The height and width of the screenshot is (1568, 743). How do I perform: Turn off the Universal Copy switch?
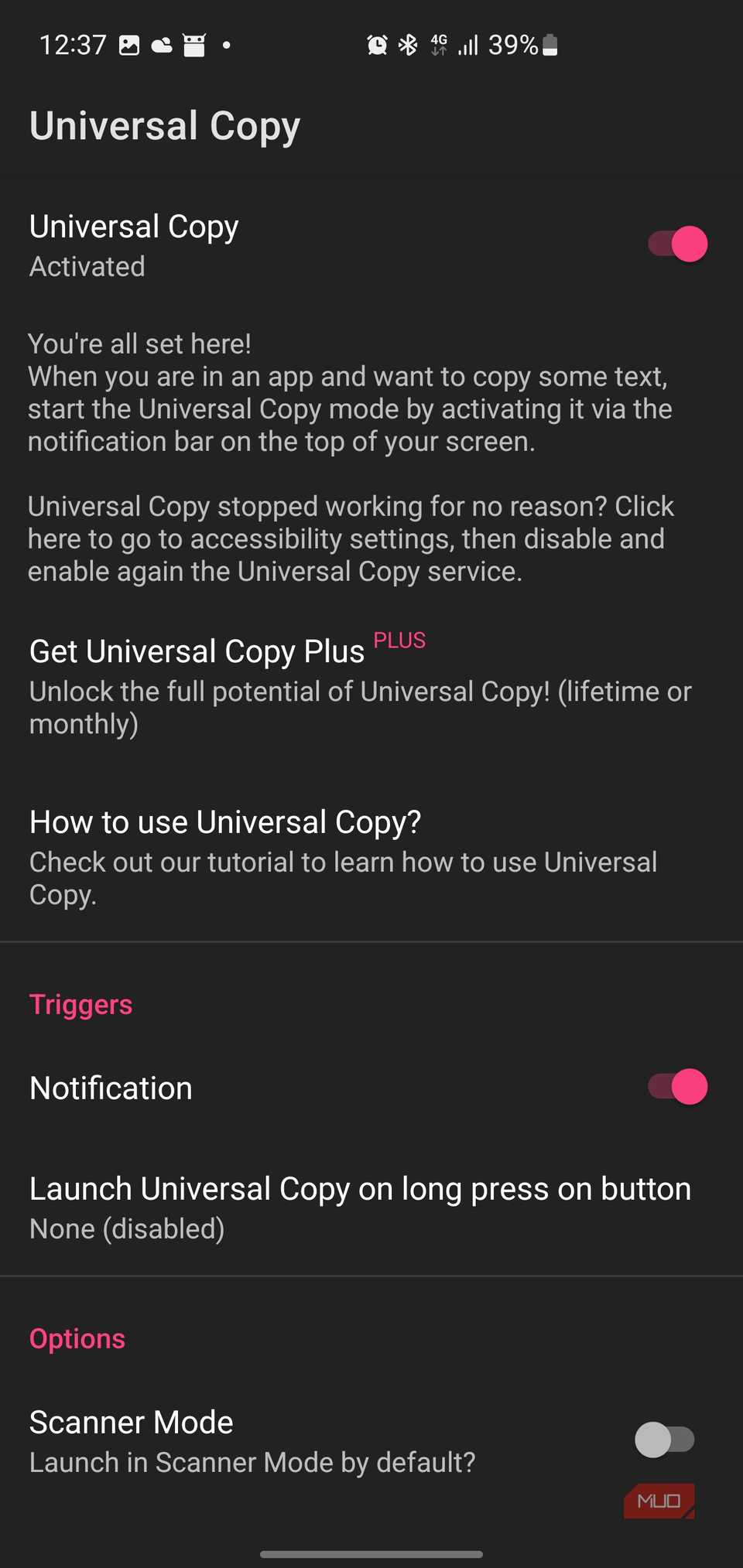point(677,244)
